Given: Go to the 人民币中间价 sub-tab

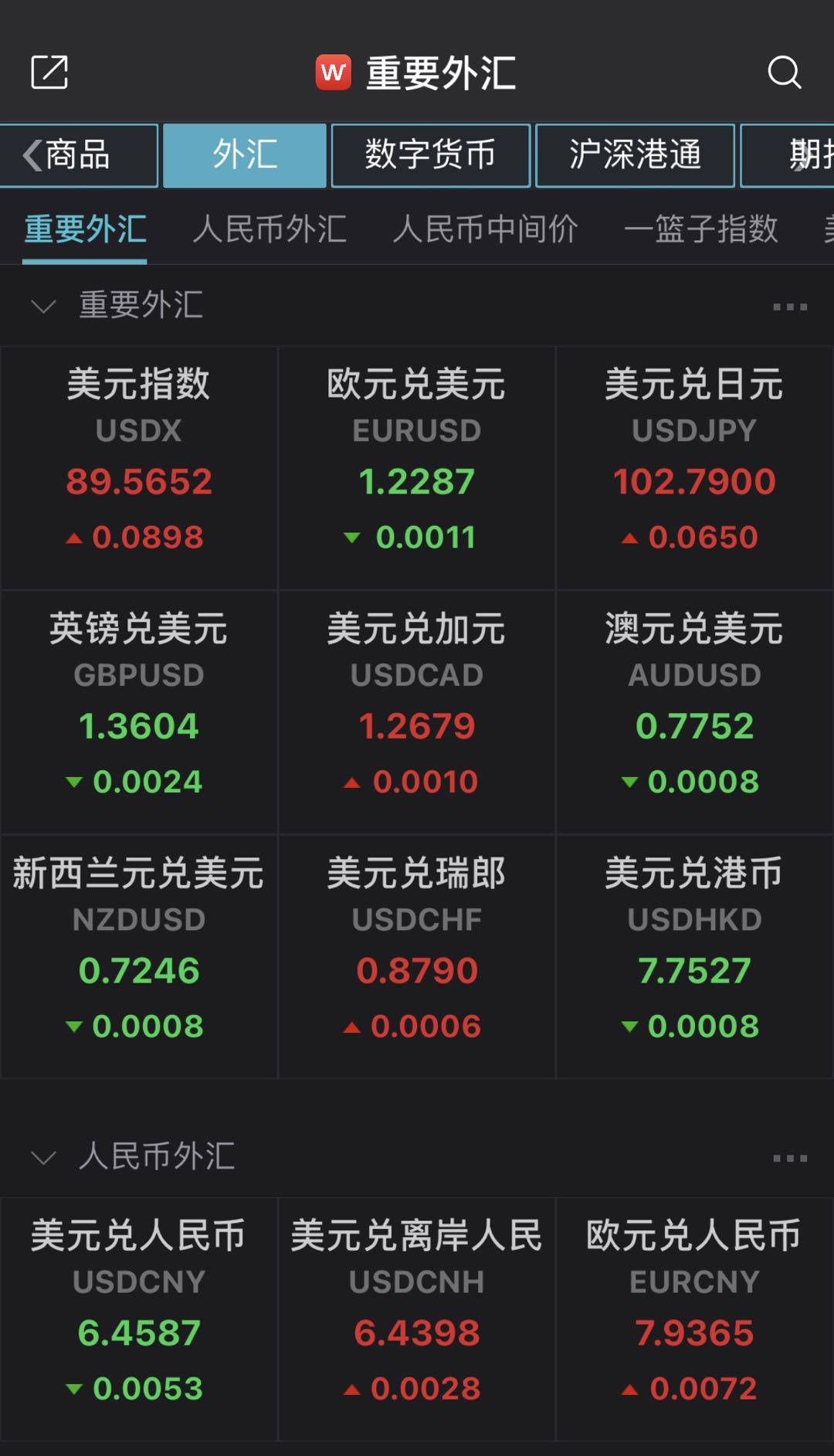Looking at the screenshot, I should (x=485, y=229).
